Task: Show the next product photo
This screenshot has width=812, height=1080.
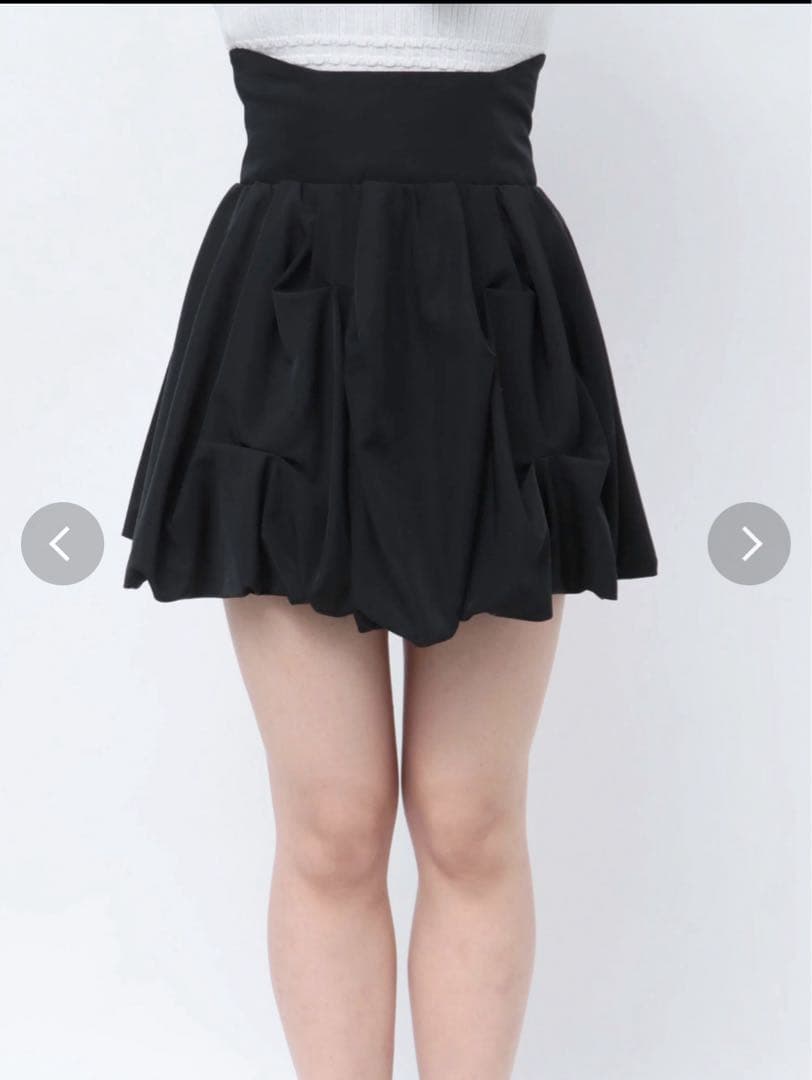Action: (749, 543)
